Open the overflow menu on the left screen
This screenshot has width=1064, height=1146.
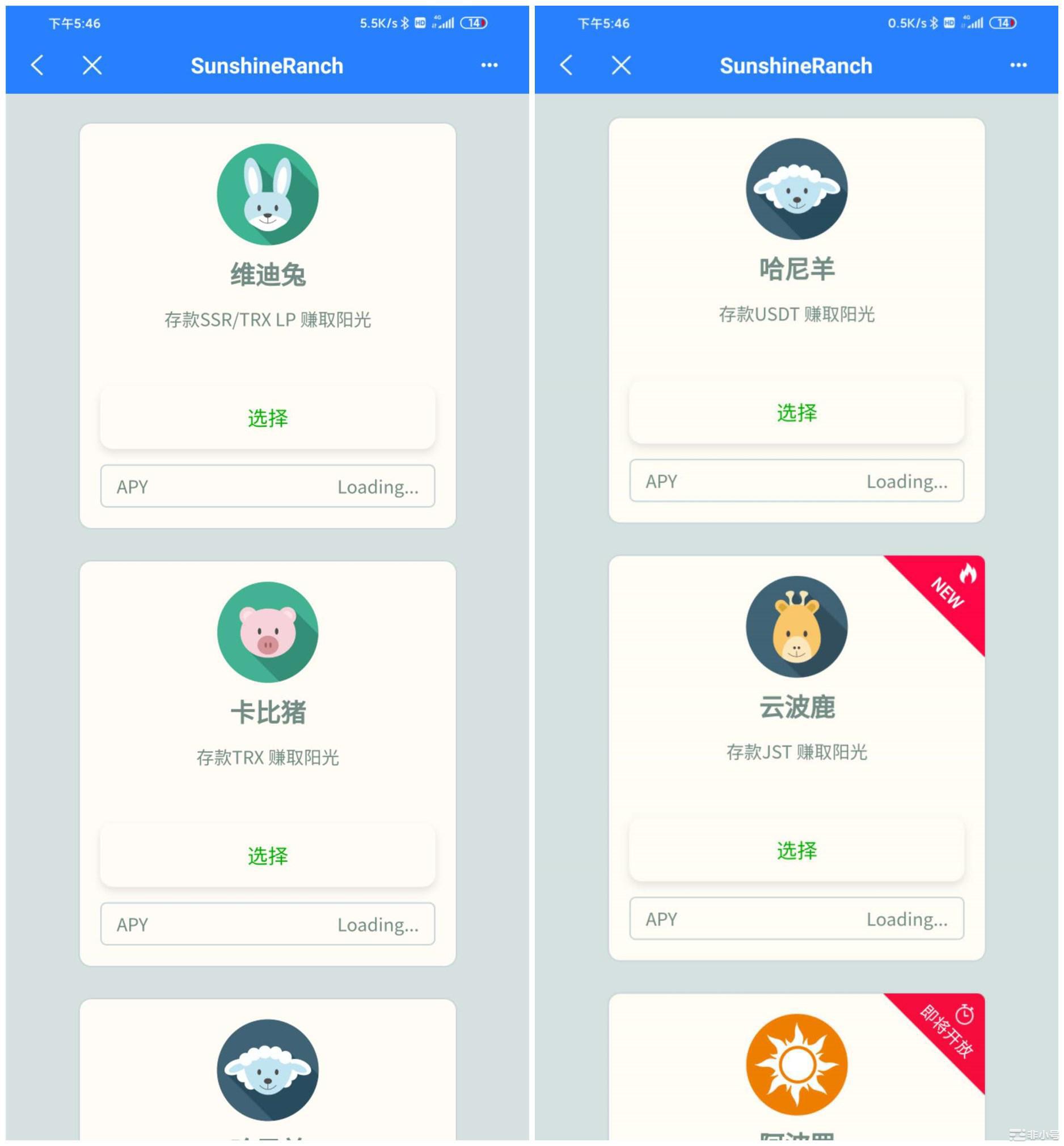point(490,66)
